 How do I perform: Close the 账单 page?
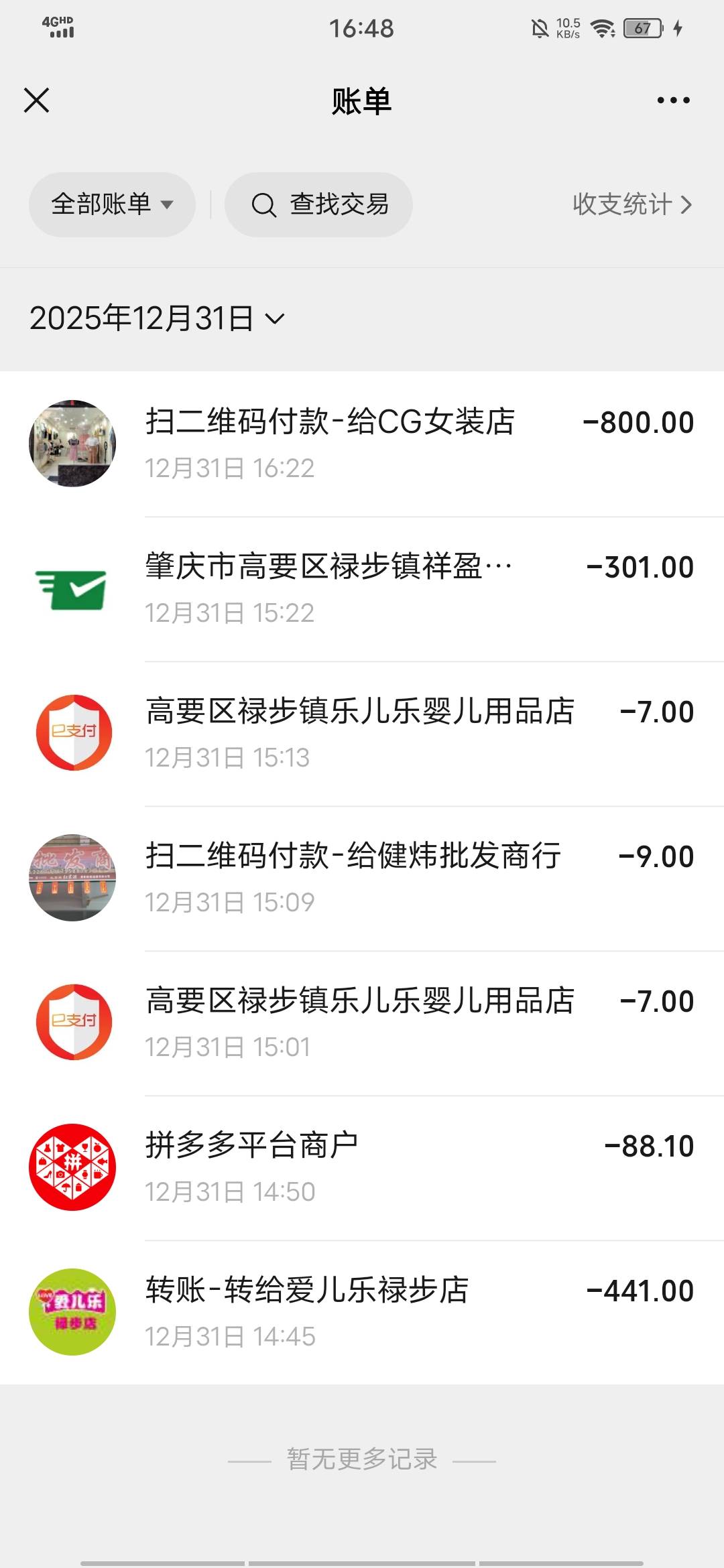tap(37, 101)
